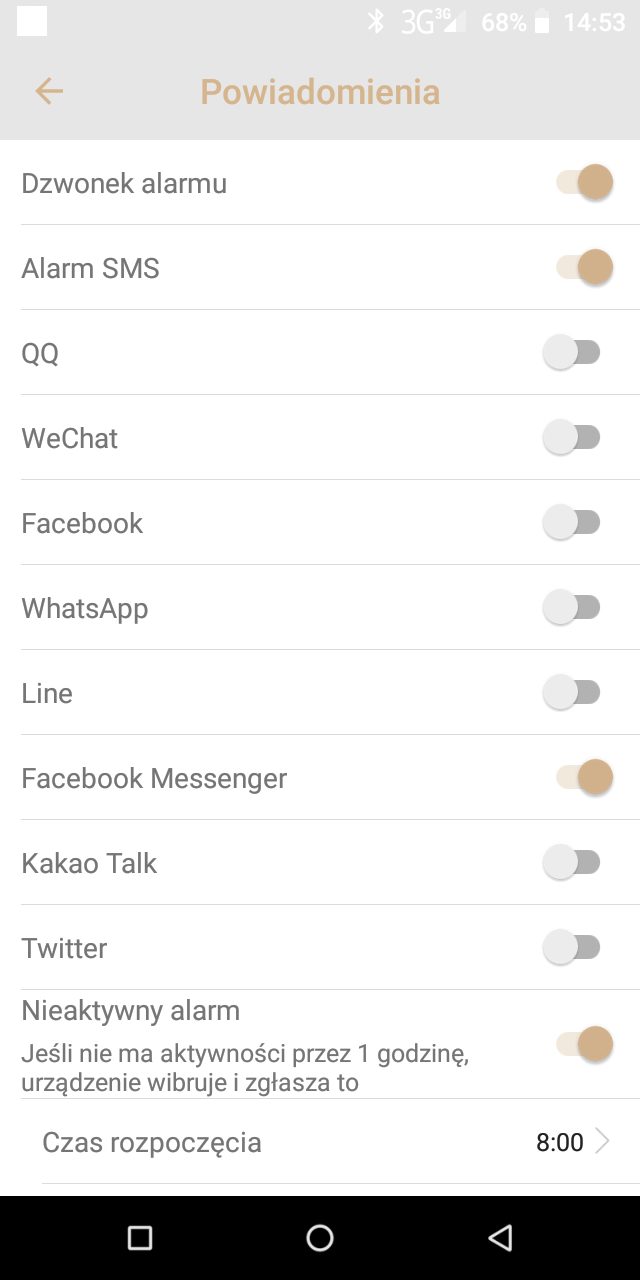The height and width of the screenshot is (1280, 640).
Task: Enable WhatsApp notifications
Action: [x=572, y=608]
